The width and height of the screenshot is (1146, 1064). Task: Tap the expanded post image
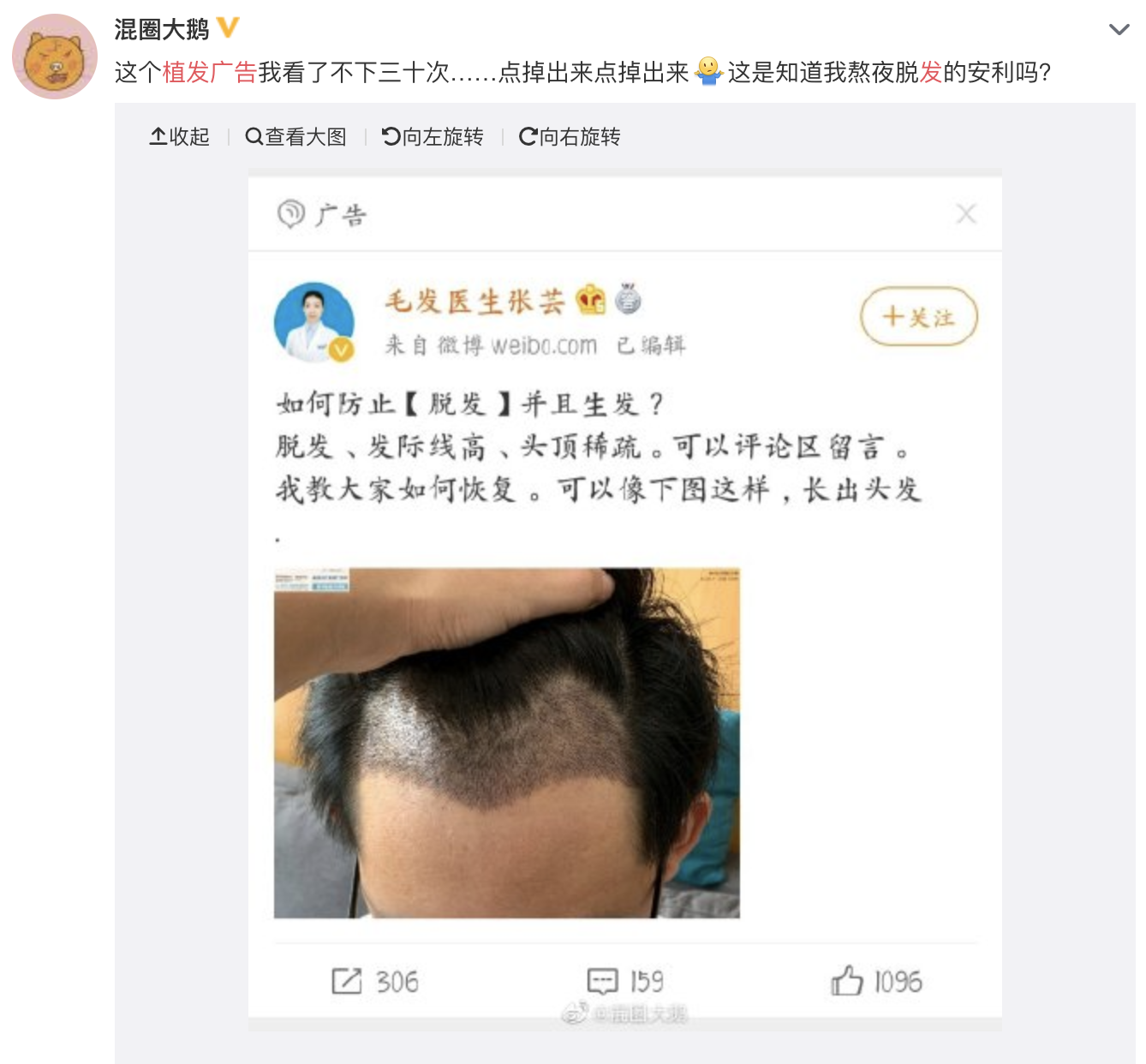[625, 600]
